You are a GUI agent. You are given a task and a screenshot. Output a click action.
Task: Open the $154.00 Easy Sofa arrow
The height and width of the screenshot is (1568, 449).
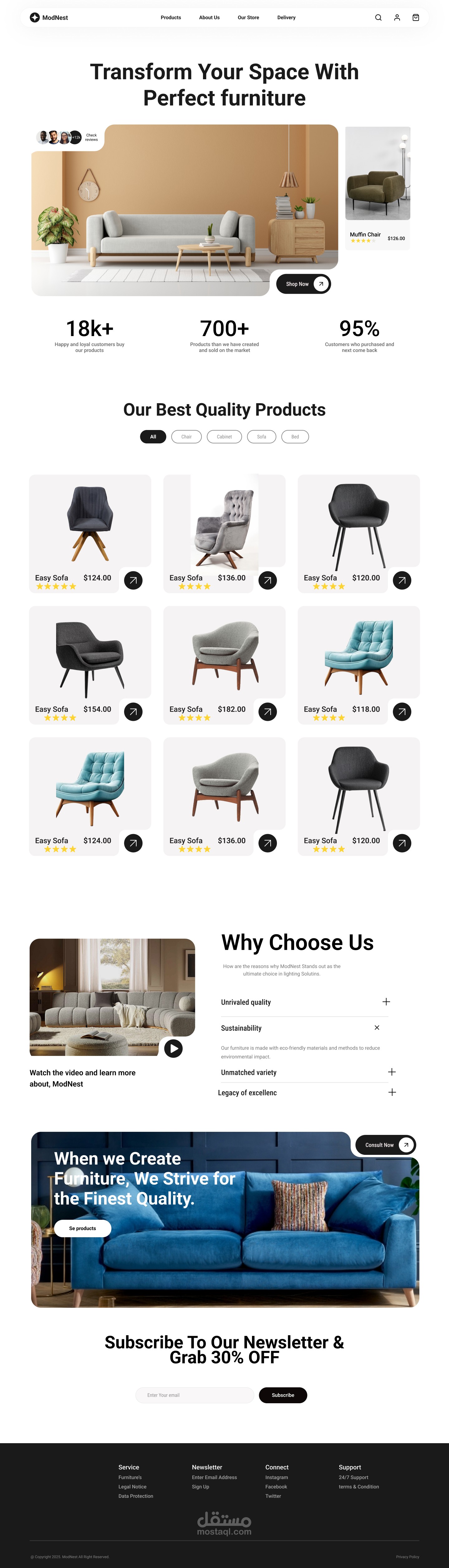coord(133,711)
